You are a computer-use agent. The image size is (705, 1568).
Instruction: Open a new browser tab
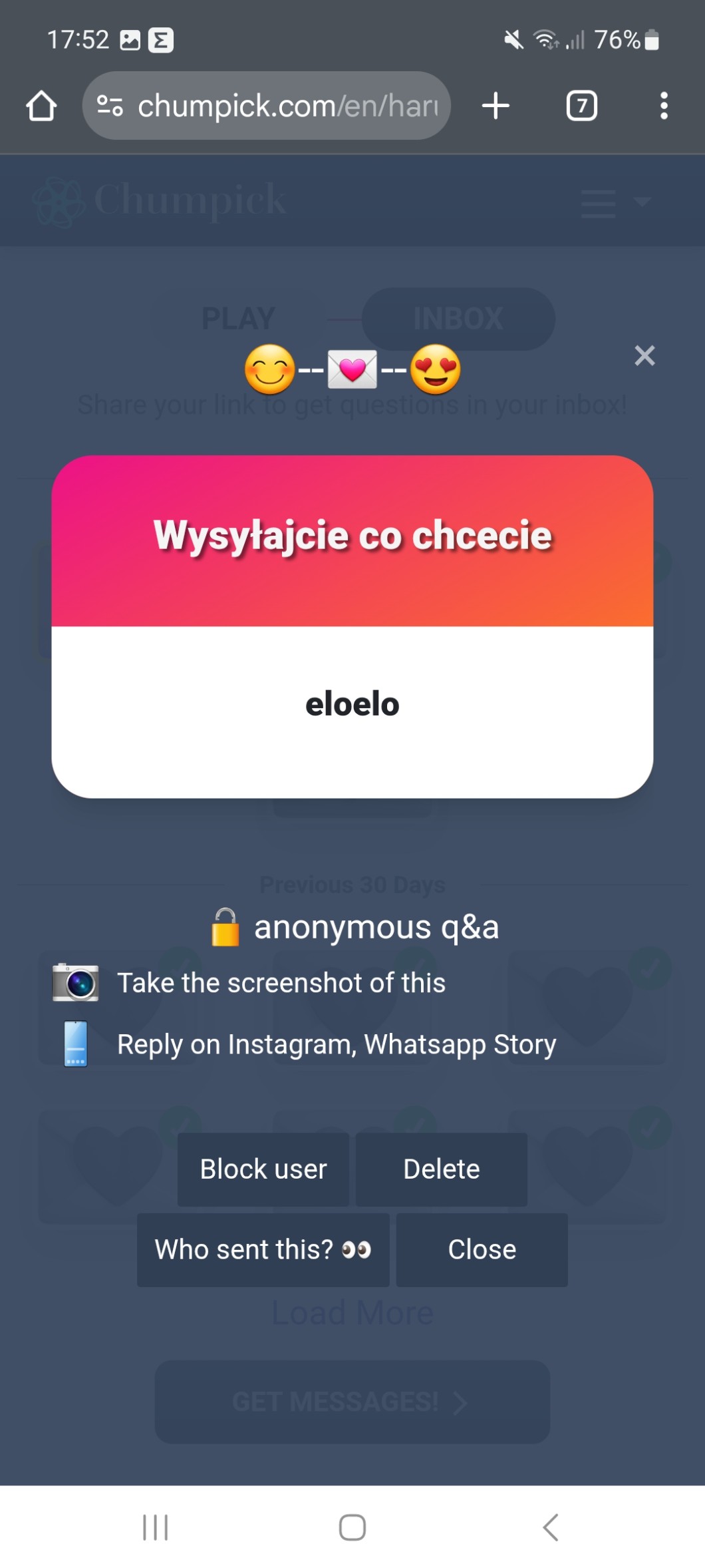tap(495, 106)
